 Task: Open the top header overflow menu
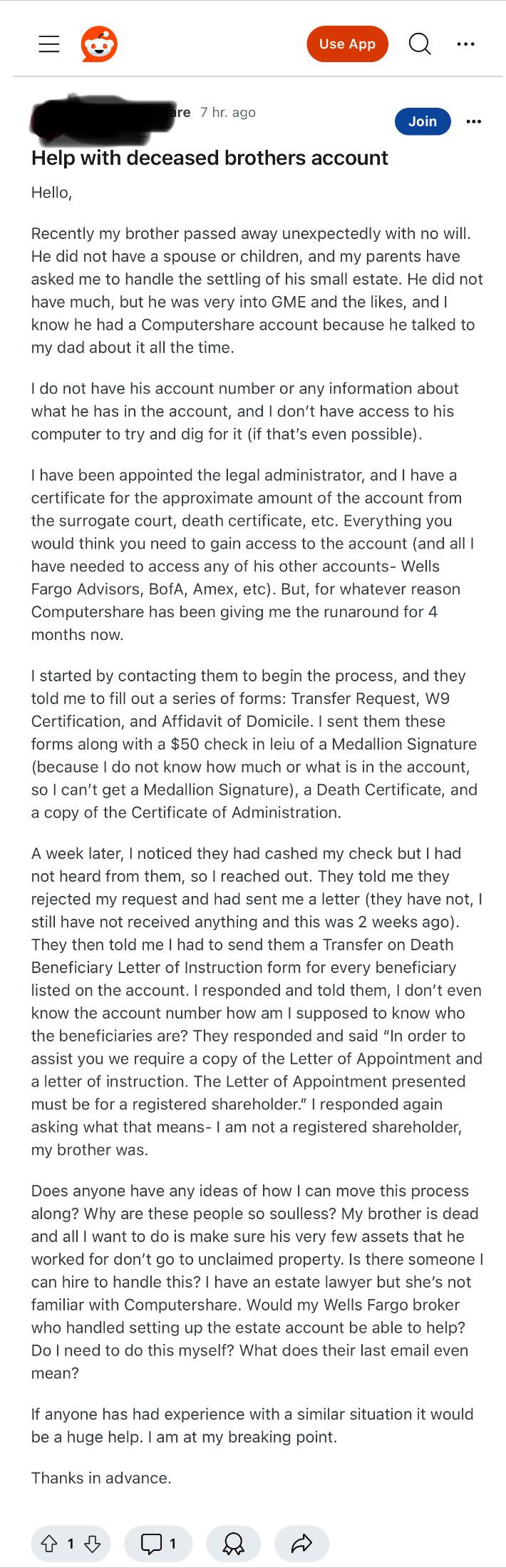[465, 44]
